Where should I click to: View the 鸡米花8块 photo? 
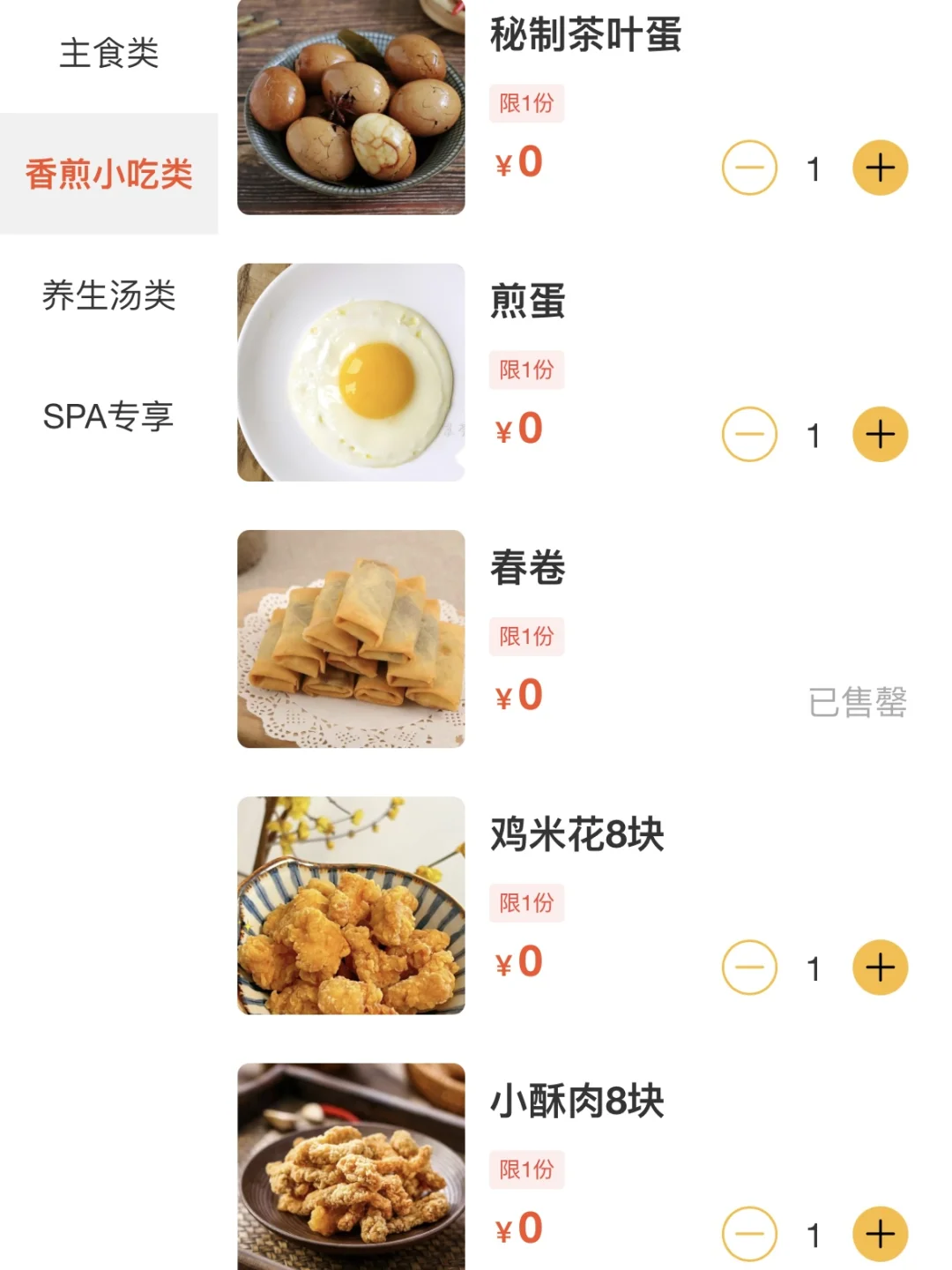click(x=351, y=905)
